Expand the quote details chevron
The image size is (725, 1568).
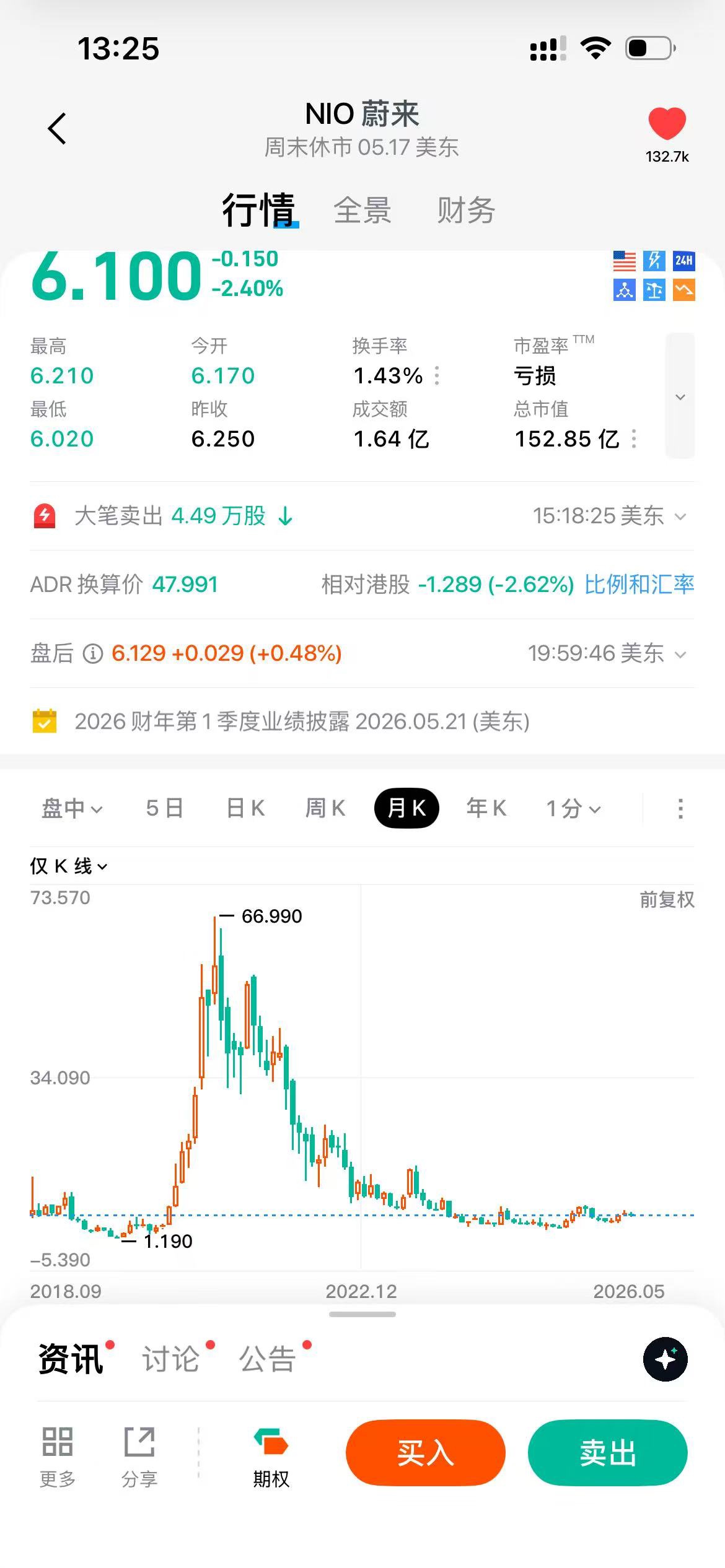click(x=680, y=396)
